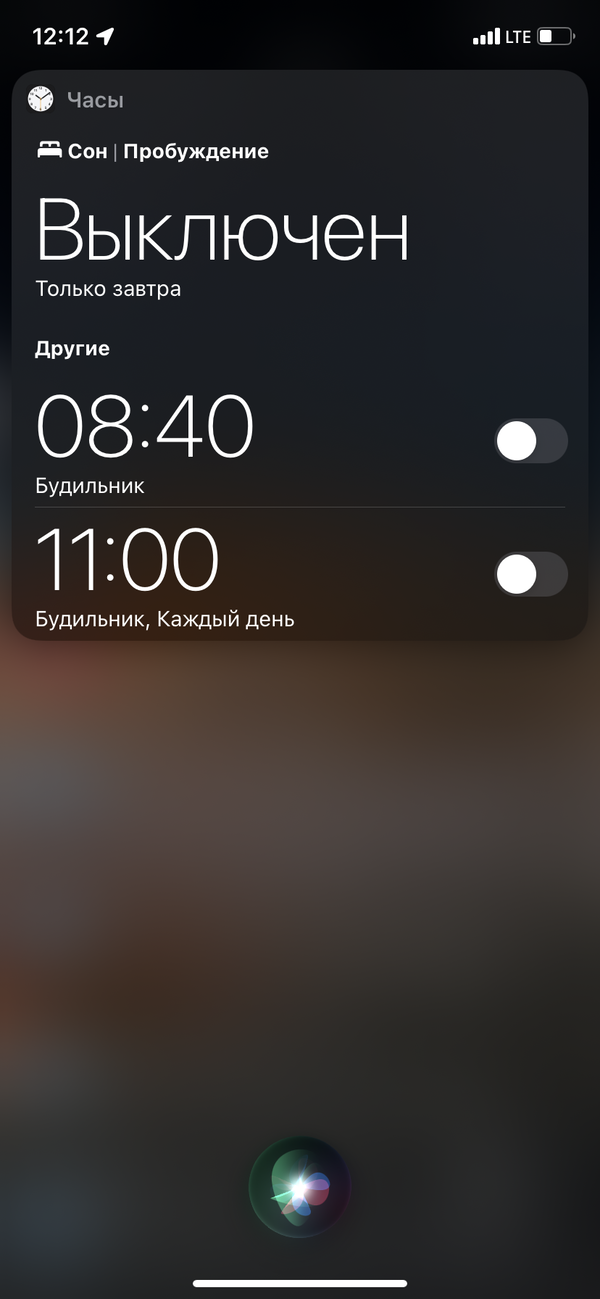
Task: Turn on the 11:00 daily alarm
Action: pos(531,574)
